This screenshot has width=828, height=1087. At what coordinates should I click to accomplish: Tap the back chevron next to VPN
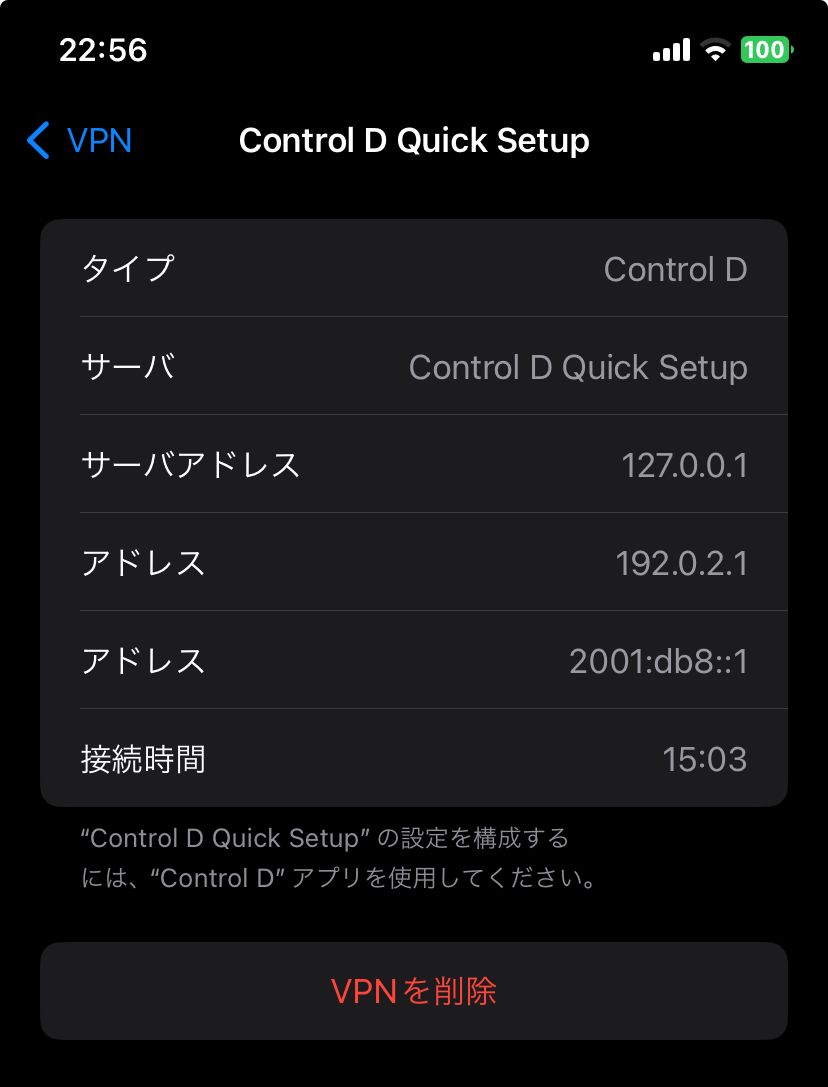[x=38, y=141]
